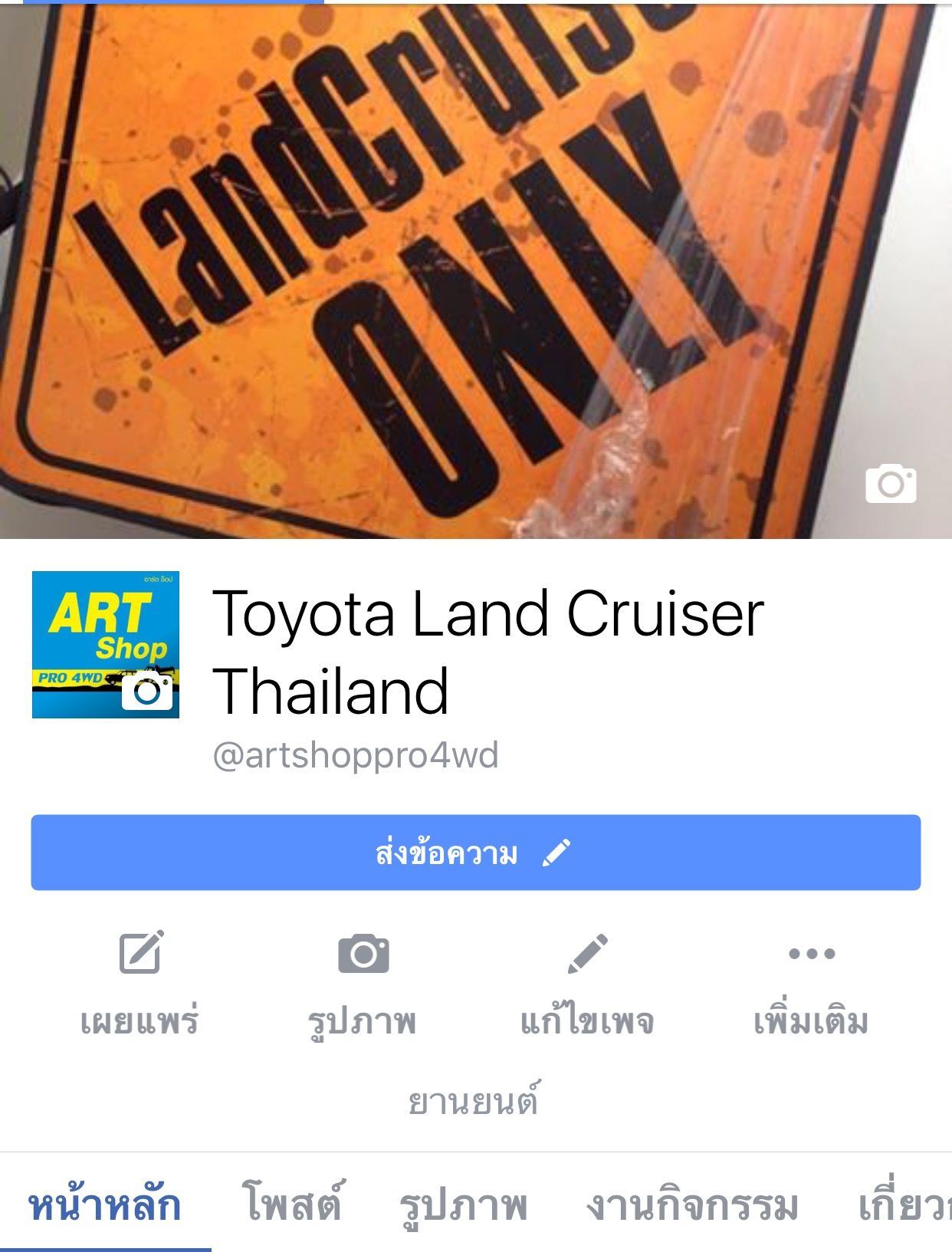Screen dimensions: 952x1252
Task: Switch to the โพสต์ tab
Action: [x=292, y=1204]
